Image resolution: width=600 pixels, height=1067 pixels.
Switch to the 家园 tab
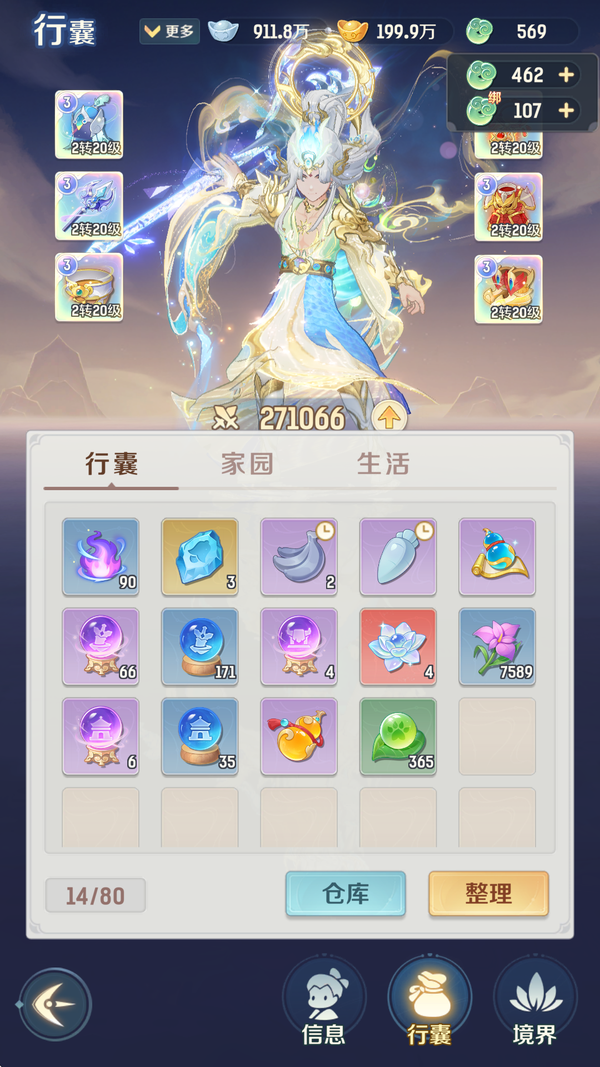pyautogui.click(x=247, y=464)
